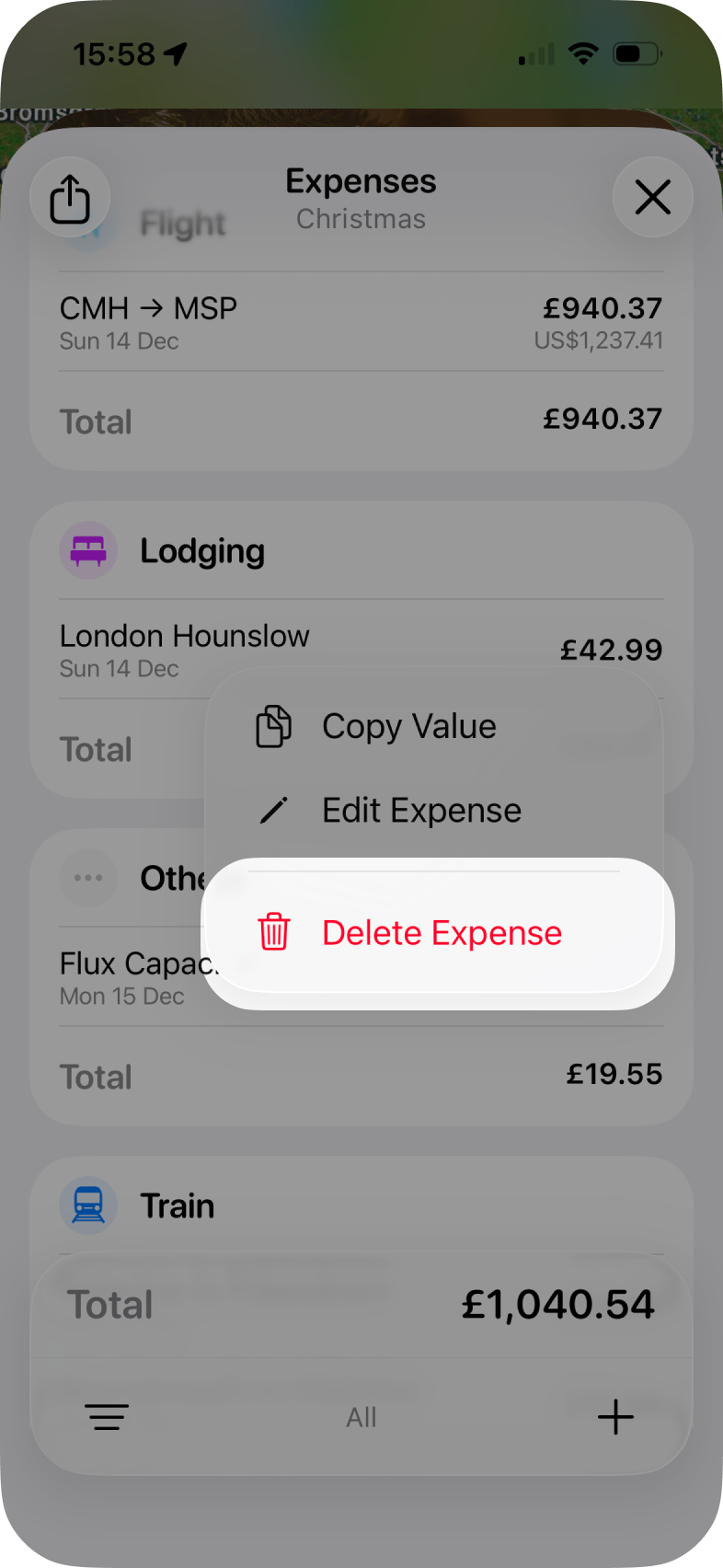Open the expense filter options
Image resolution: width=723 pixels, height=1568 pixels.
tap(107, 1417)
